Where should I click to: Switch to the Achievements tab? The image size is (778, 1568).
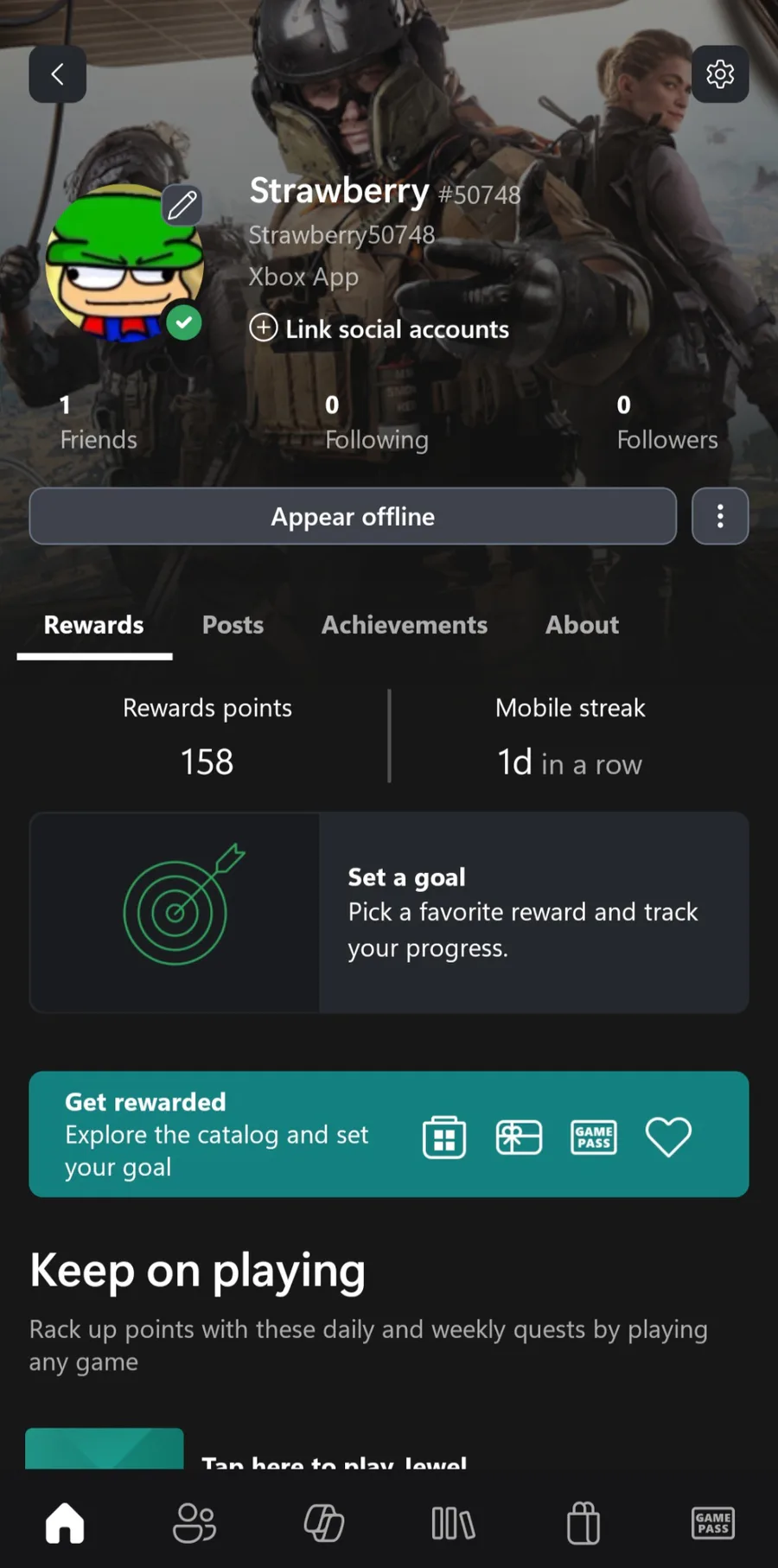(x=405, y=625)
